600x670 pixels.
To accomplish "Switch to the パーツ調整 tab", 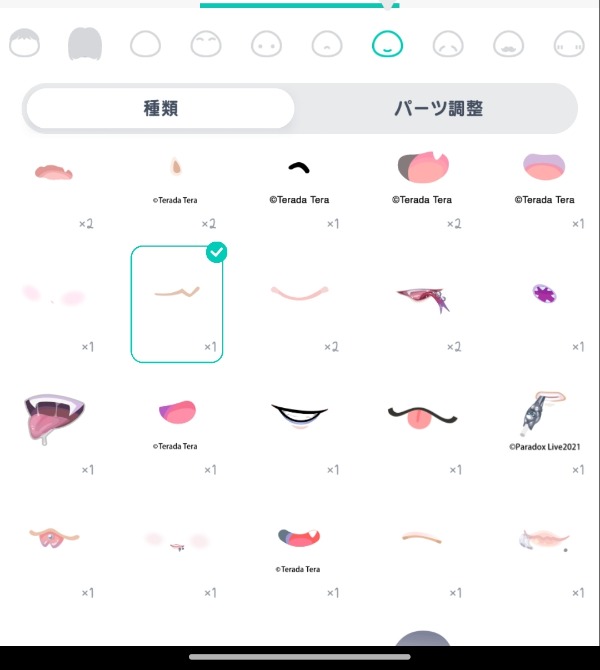I will pyautogui.click(x=437, y=109).
